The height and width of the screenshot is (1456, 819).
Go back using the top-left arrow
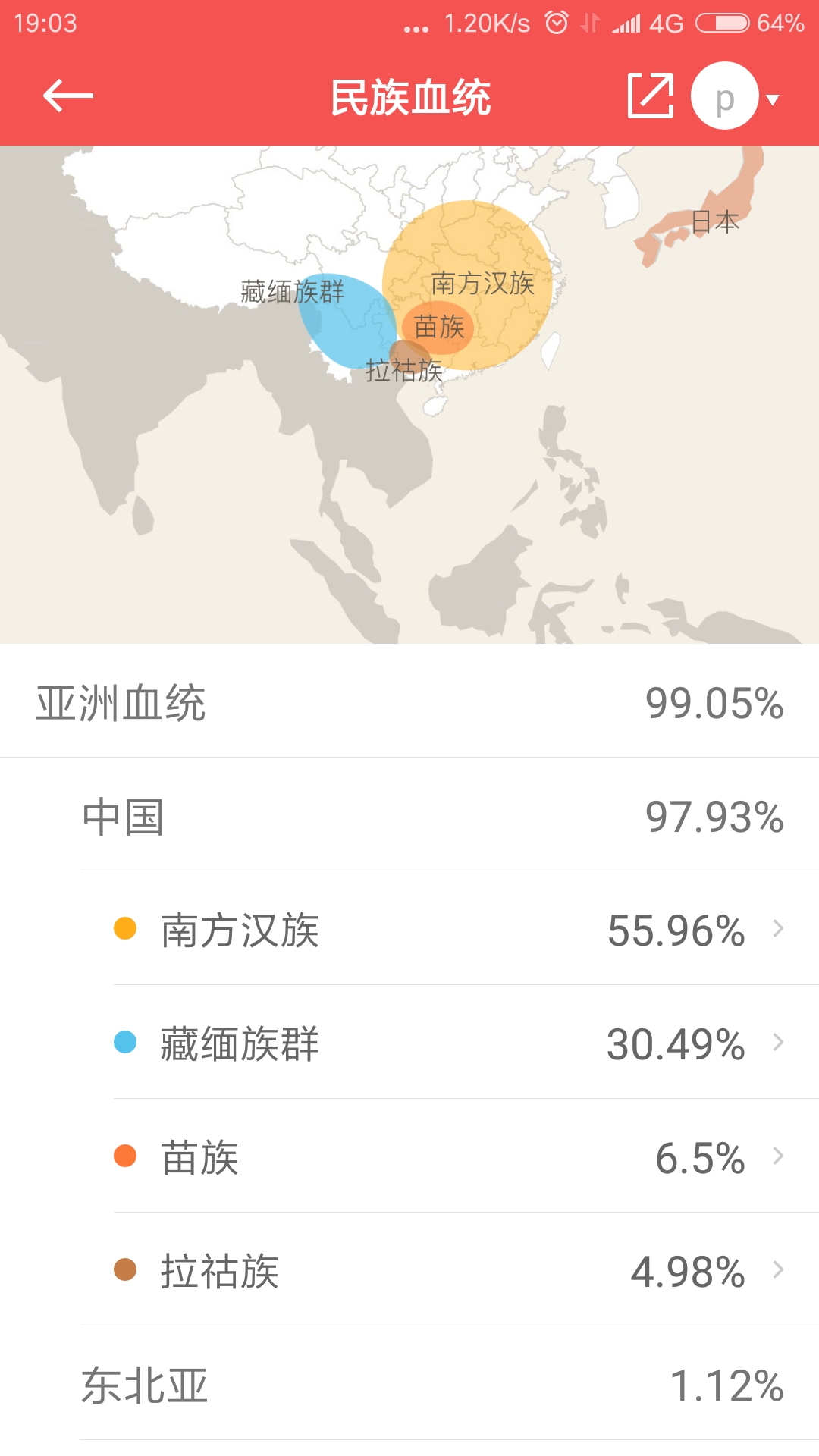click(x=68, y=96)
